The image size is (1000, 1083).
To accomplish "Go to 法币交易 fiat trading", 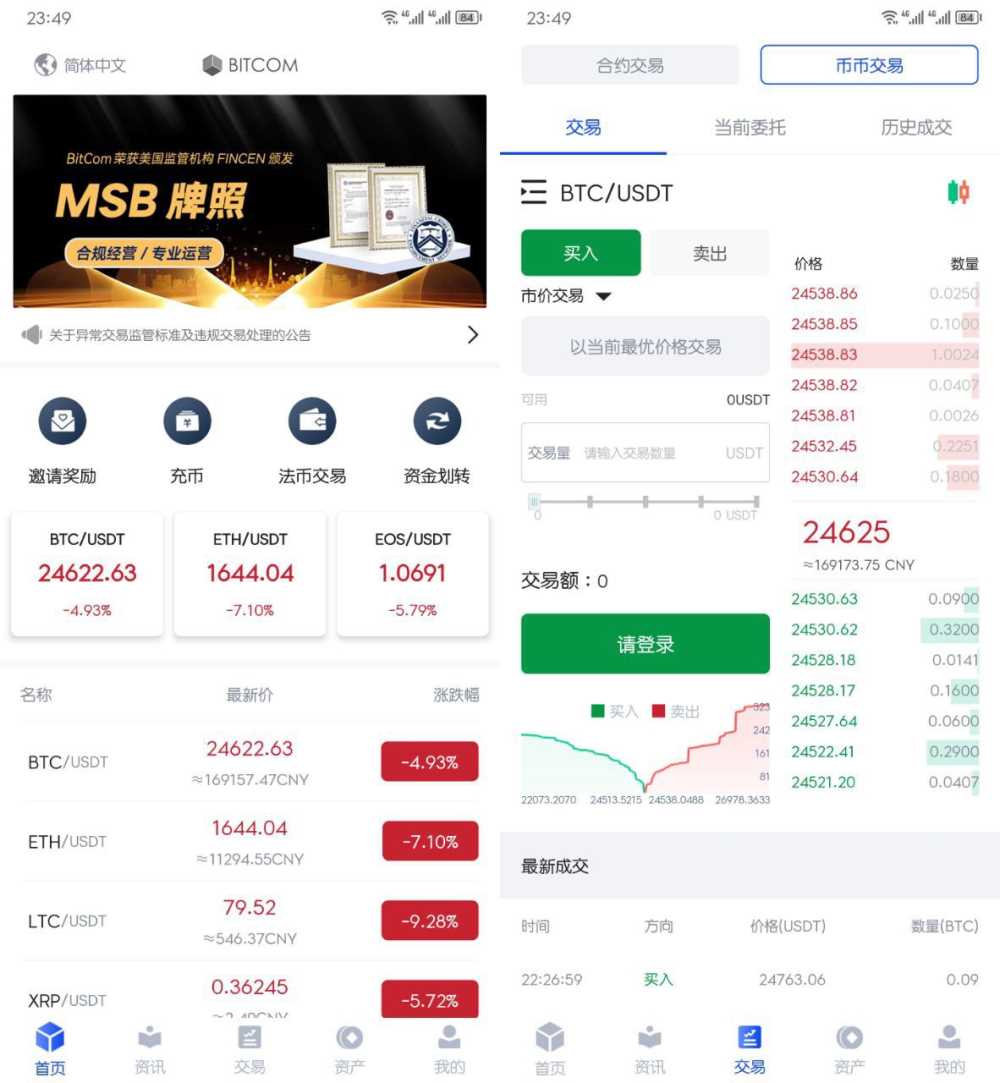I will pos(312,440).
